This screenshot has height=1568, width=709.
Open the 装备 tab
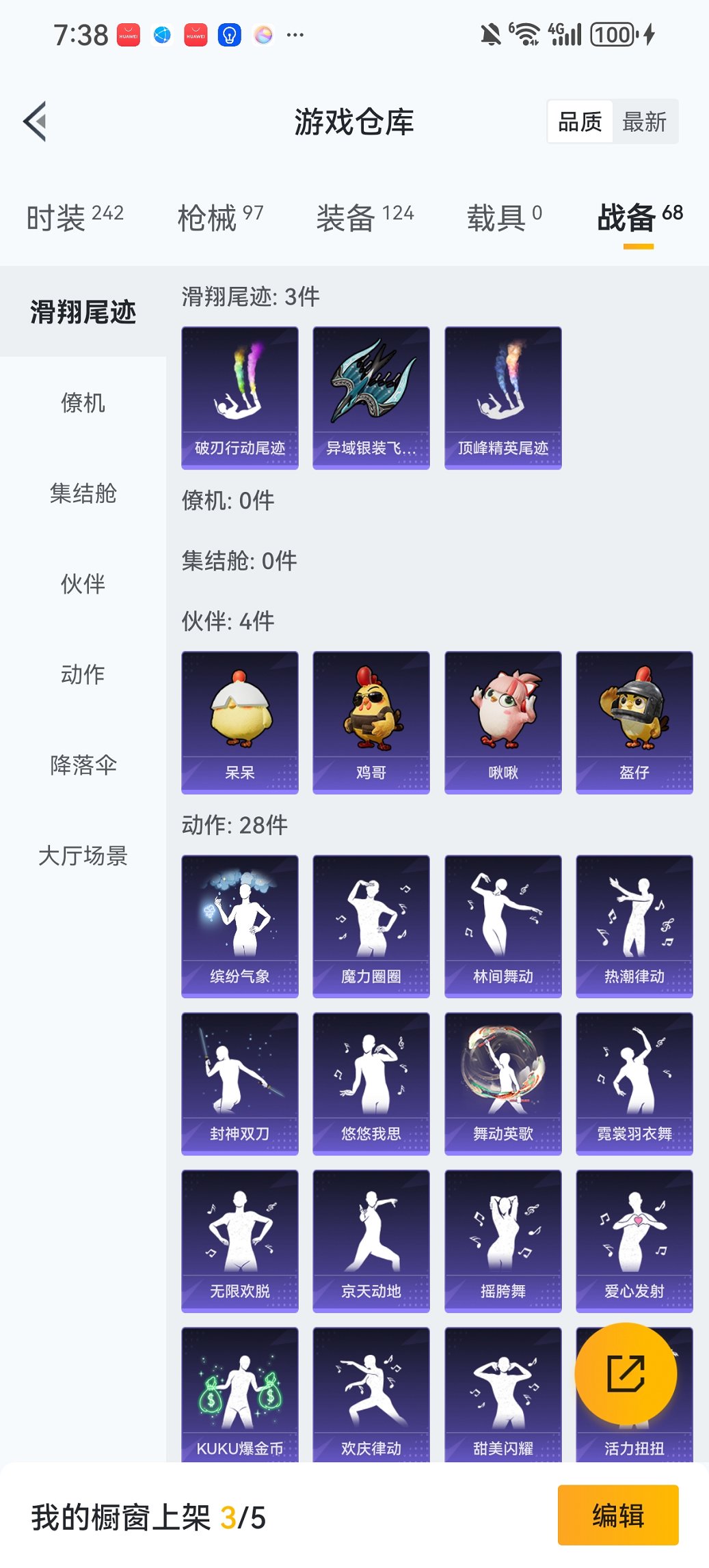tap(364, 217)
